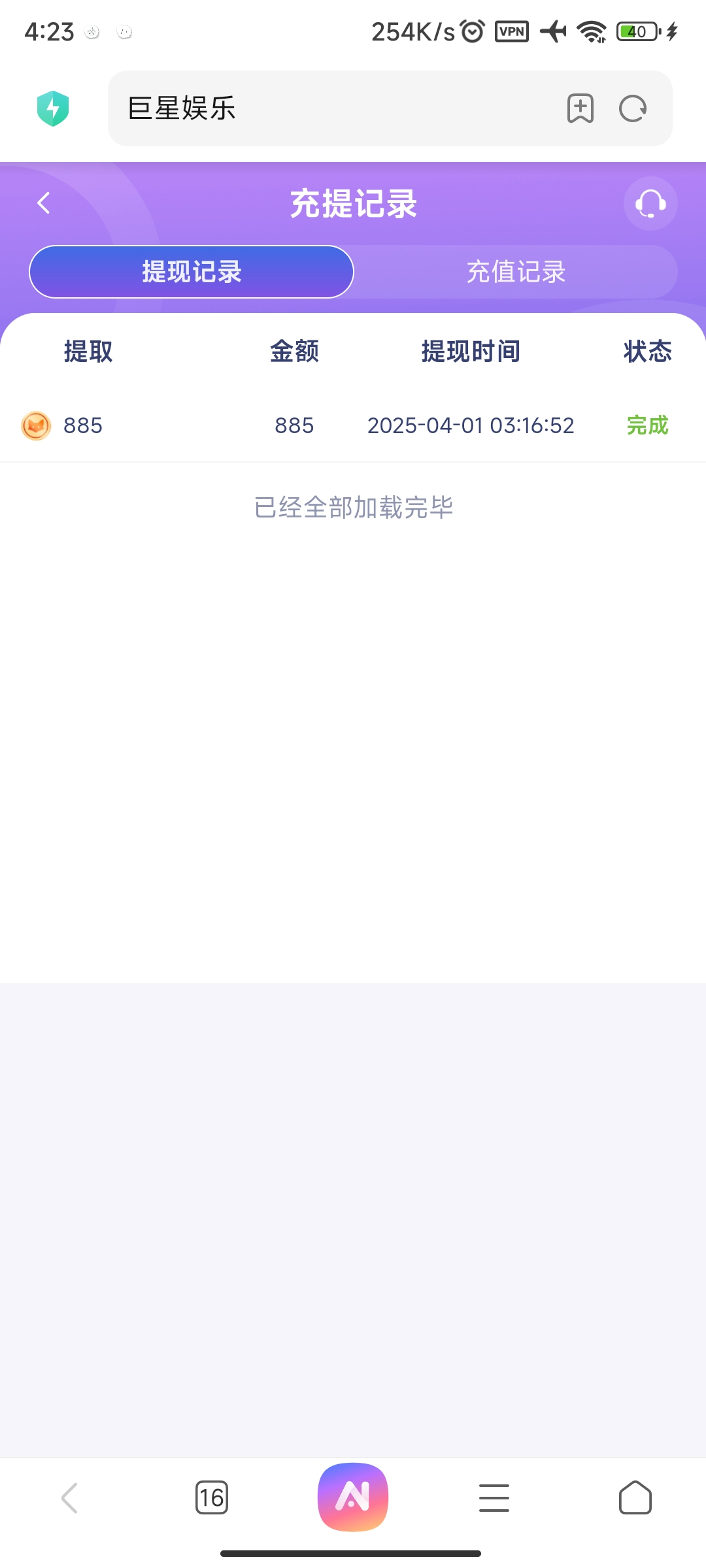Refresh the page using the reload icon
706x1568 pixels.
(x=631, y=108)
